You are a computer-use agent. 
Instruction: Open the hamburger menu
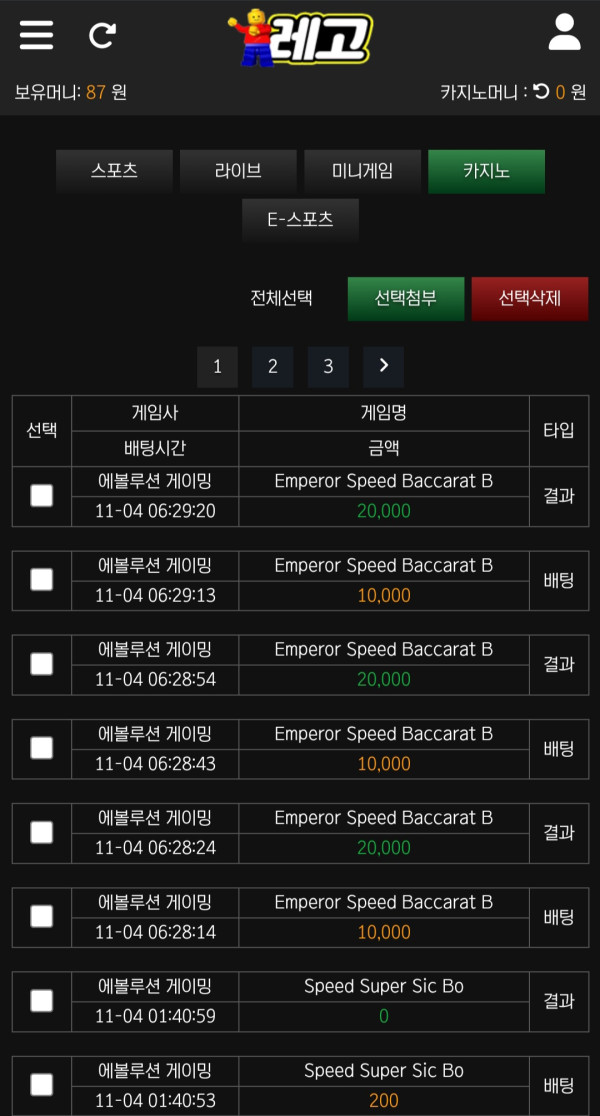(x=36, y=35)
